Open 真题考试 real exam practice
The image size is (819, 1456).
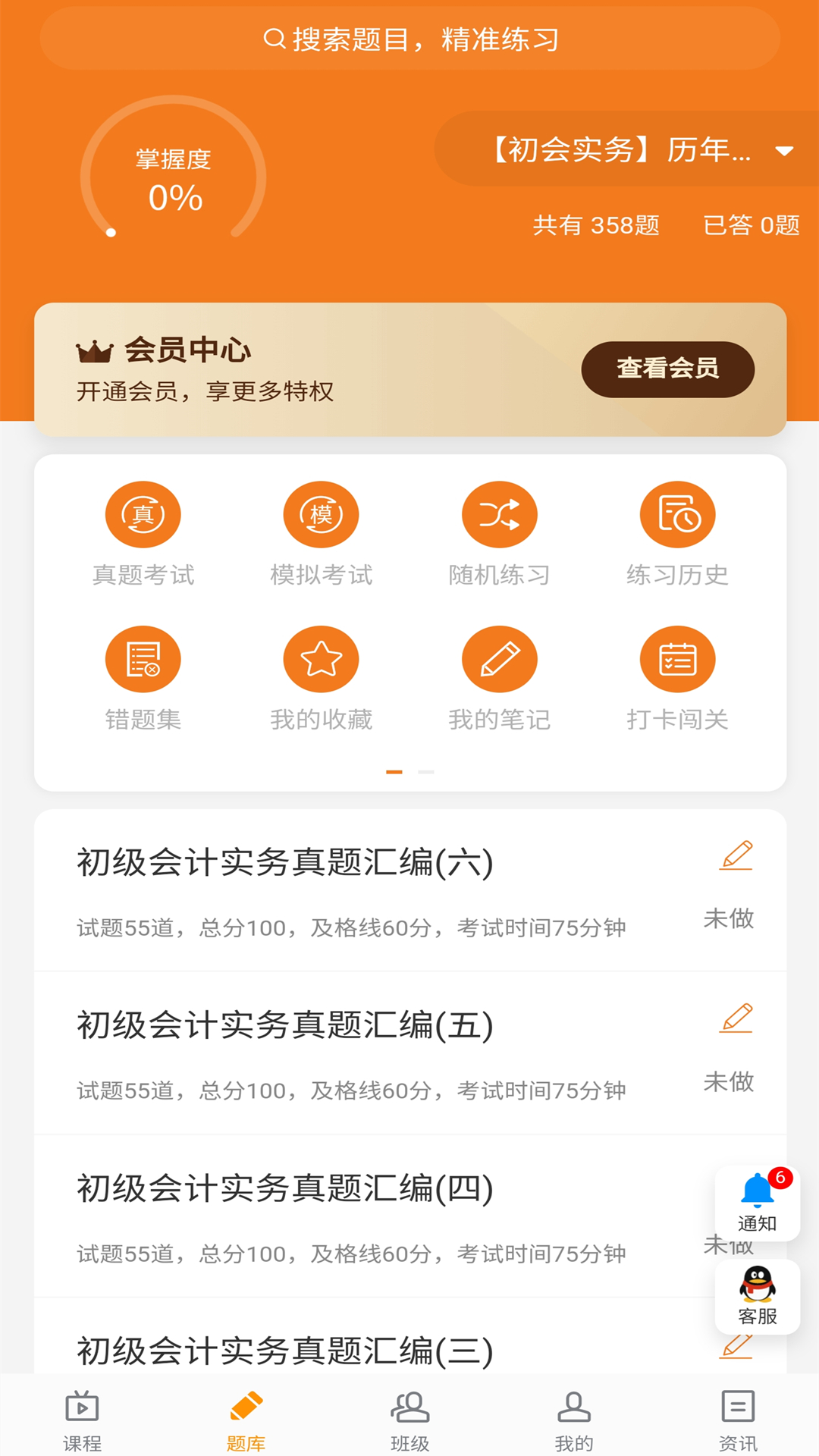pos(144,531)
